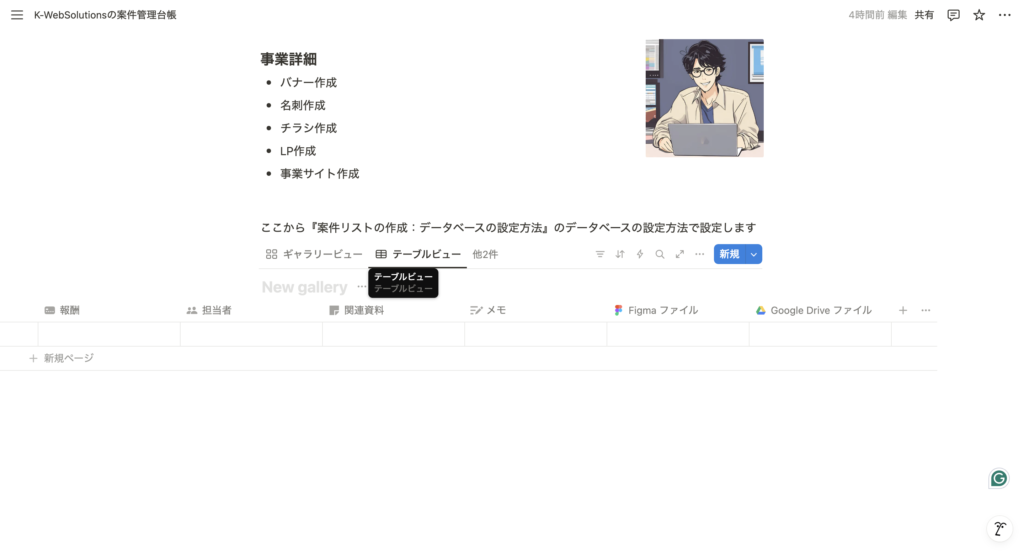Viewport: 1024px width, 553px height.
Task: Open the help button at bottom corner
Action: click(998, 529)
